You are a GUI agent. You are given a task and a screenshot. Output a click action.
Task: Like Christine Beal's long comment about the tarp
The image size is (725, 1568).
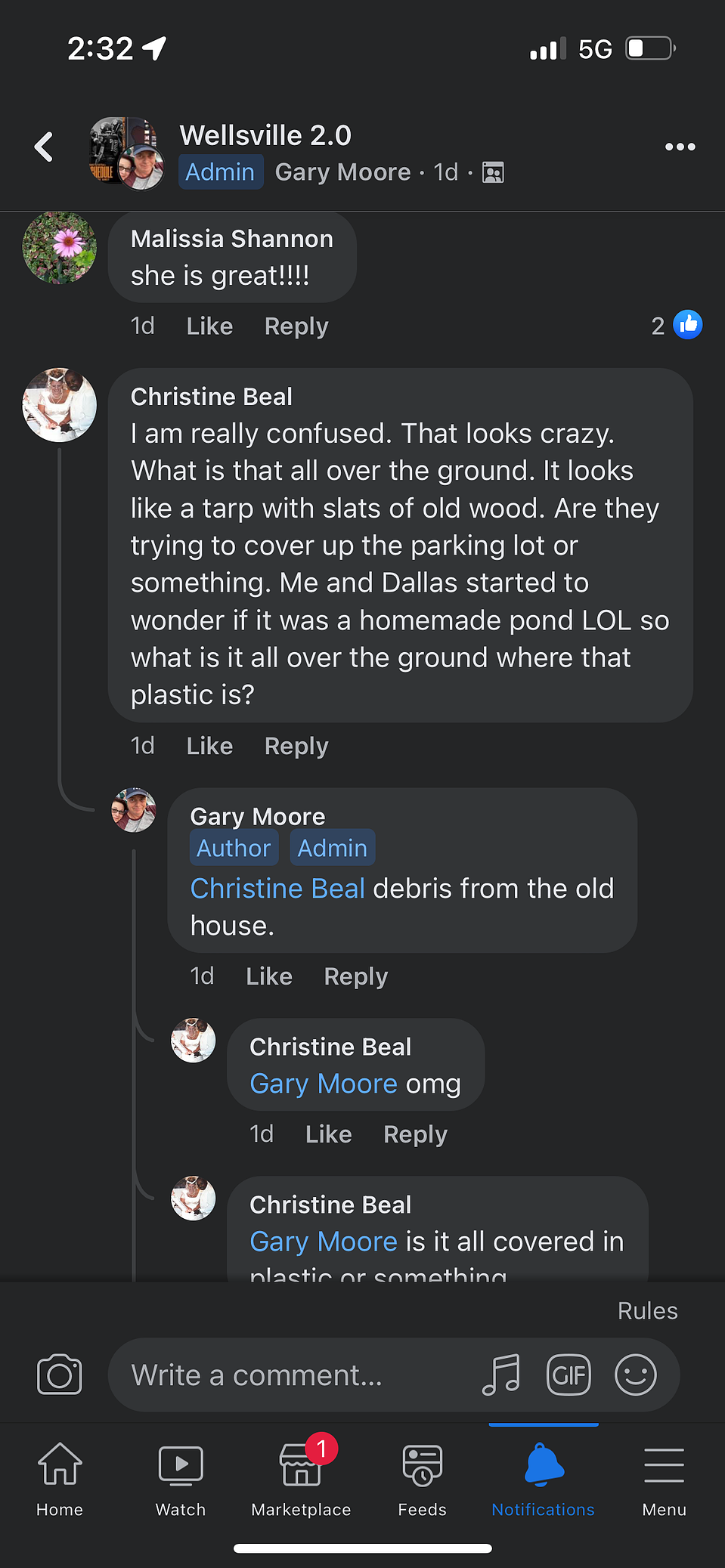click(x=209, y=746)
